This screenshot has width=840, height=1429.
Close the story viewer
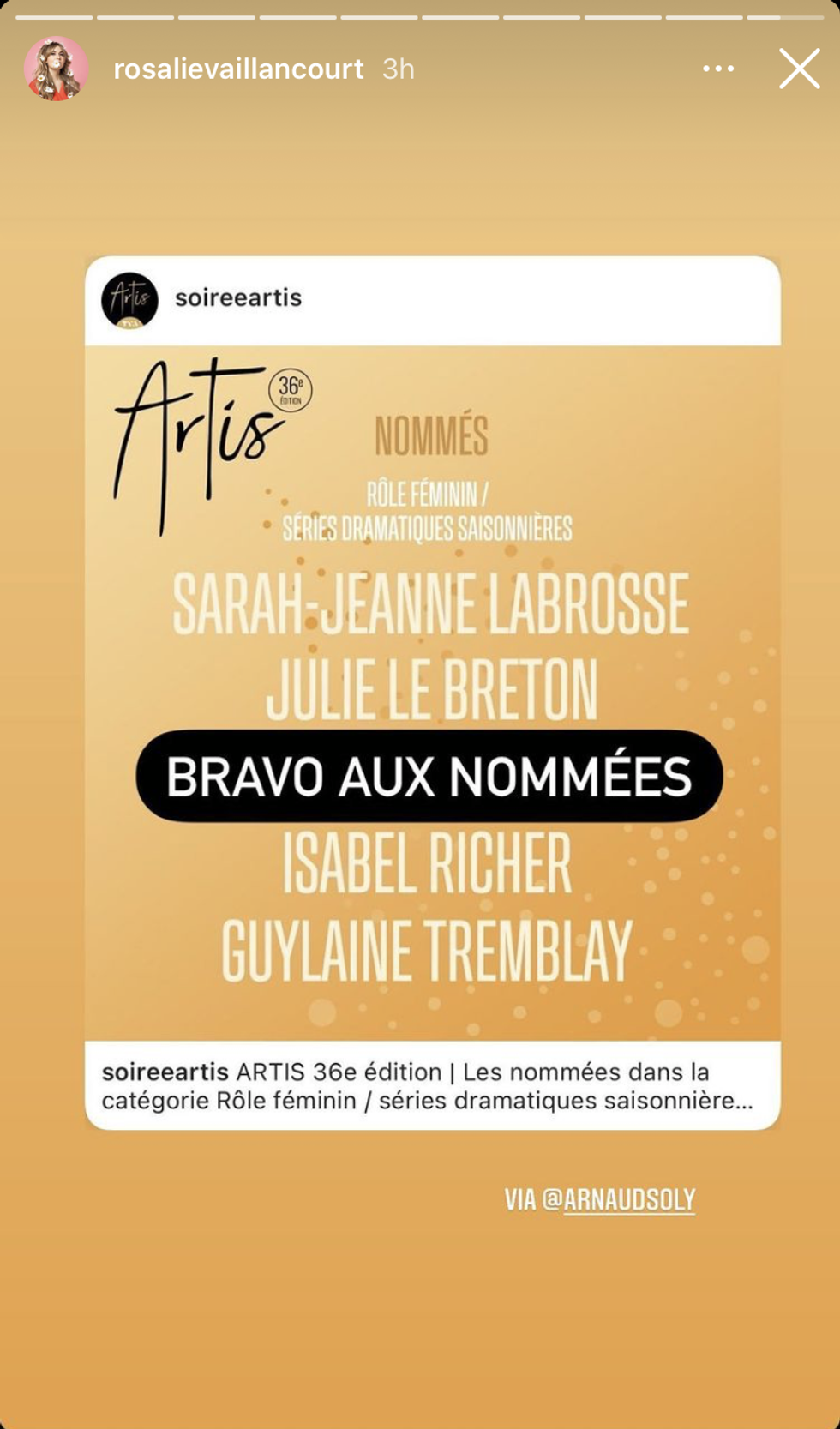pos(799,69)
